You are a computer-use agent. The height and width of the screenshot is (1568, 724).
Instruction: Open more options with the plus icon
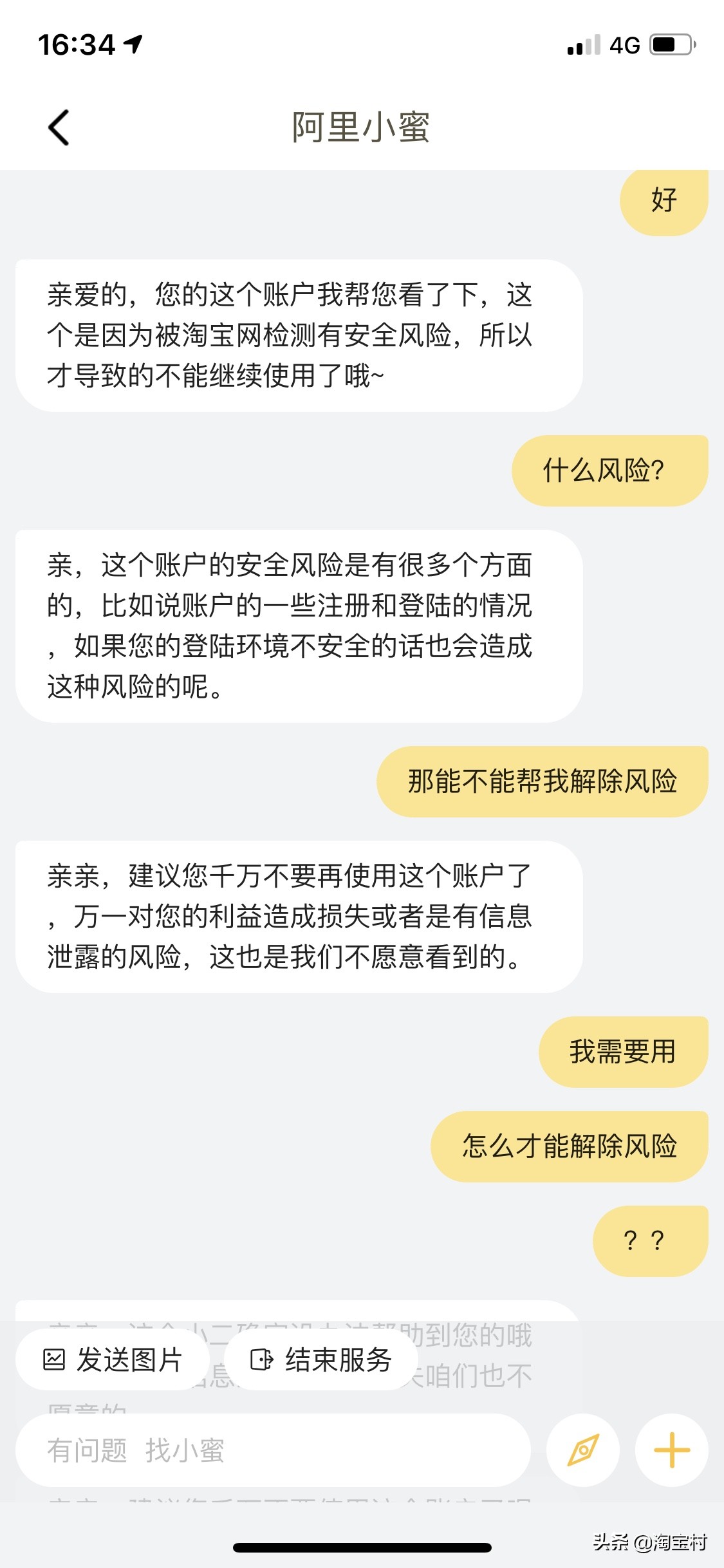(x=671, y=1450)
